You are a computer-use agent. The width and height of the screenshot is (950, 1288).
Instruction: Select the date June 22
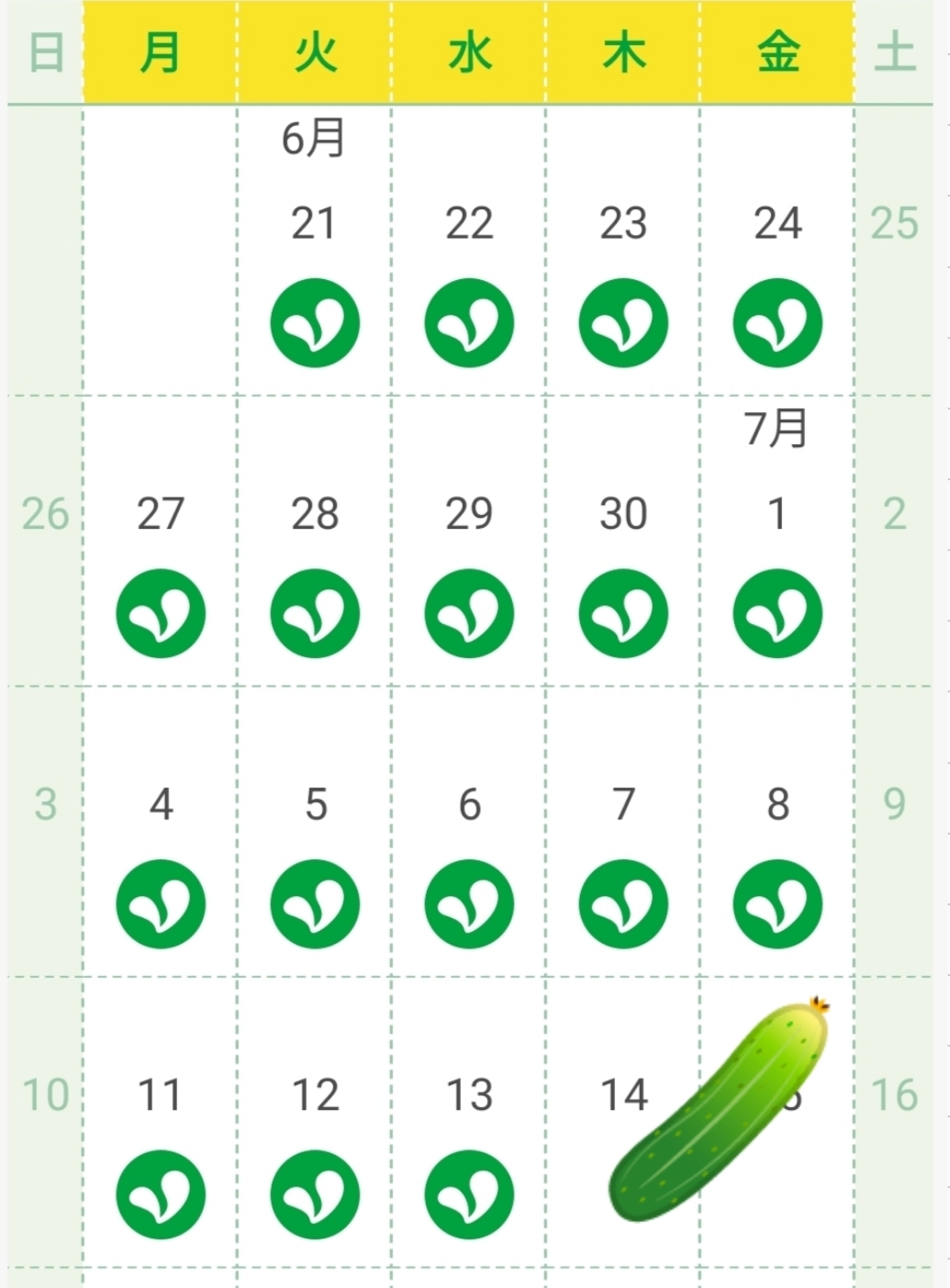(x=469, y=252)
